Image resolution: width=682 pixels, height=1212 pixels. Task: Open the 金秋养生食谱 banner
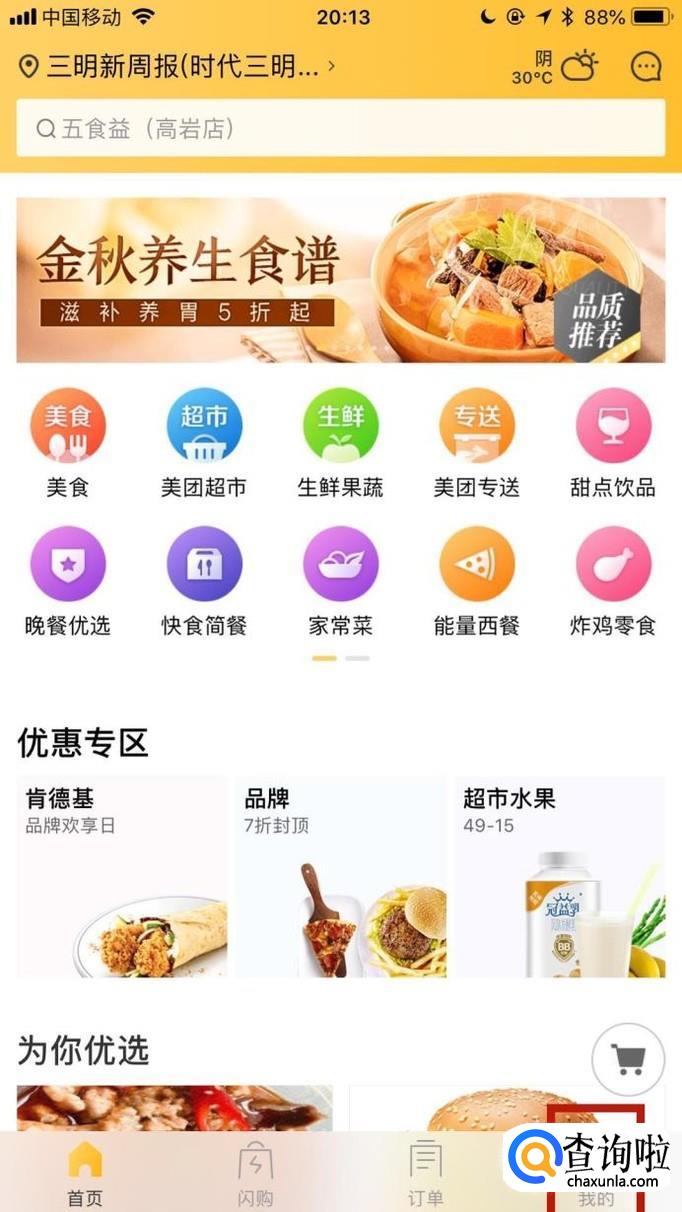tap(340, 280)
